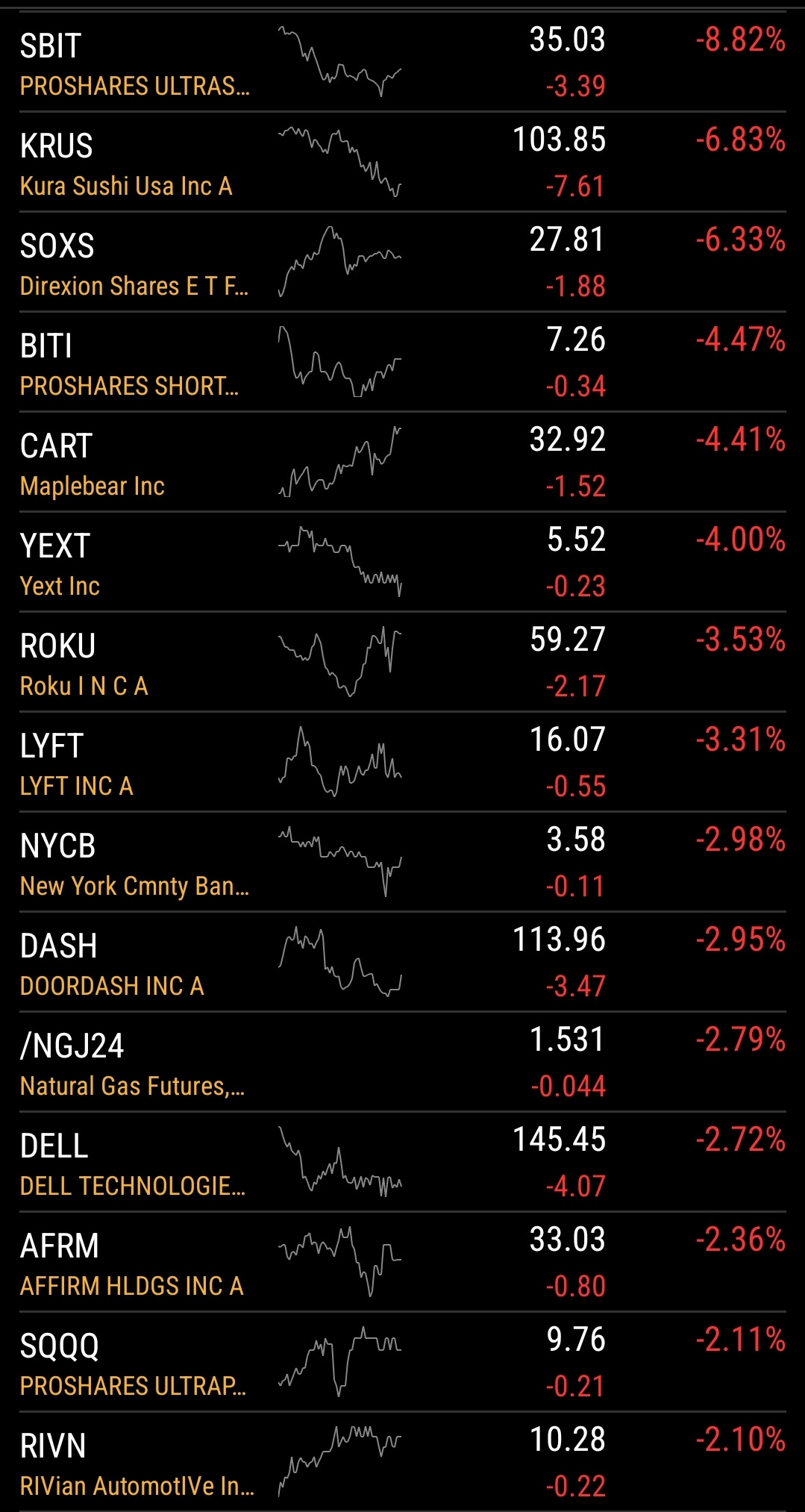View LYFT INC A details
The image size is (805, 1512).
(x=402, y=762)
